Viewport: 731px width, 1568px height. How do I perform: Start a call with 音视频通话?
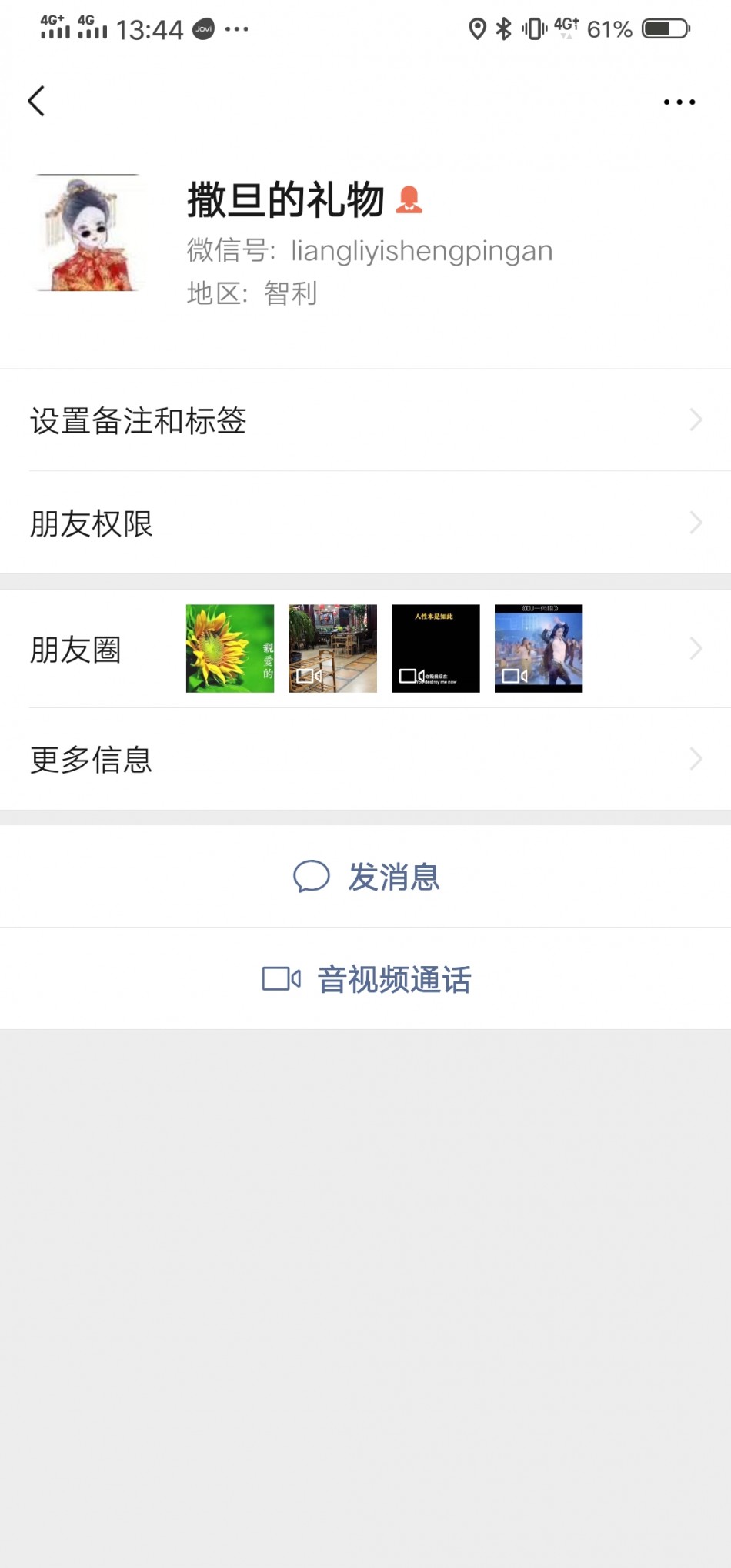pos(366,979)
